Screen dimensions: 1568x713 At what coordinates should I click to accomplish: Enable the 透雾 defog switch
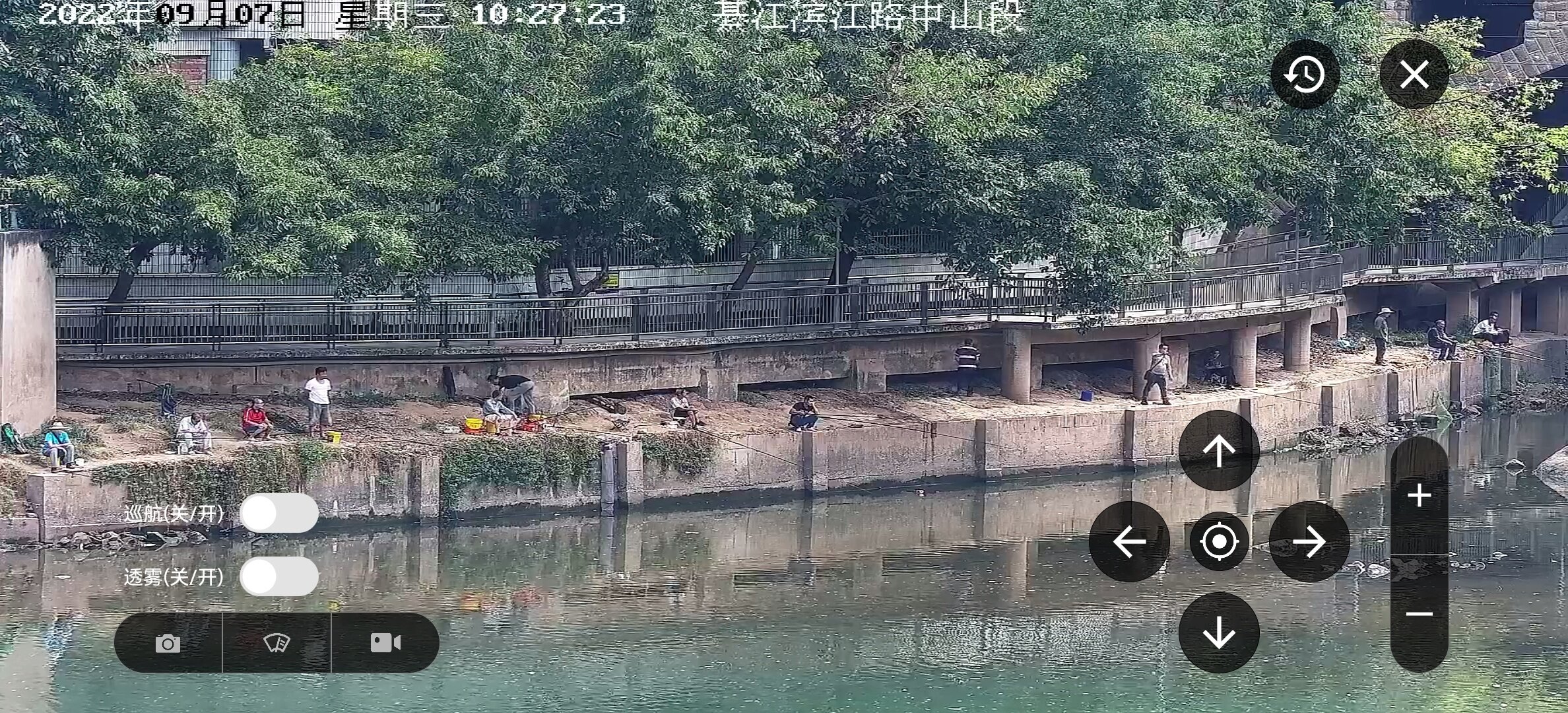279,576
